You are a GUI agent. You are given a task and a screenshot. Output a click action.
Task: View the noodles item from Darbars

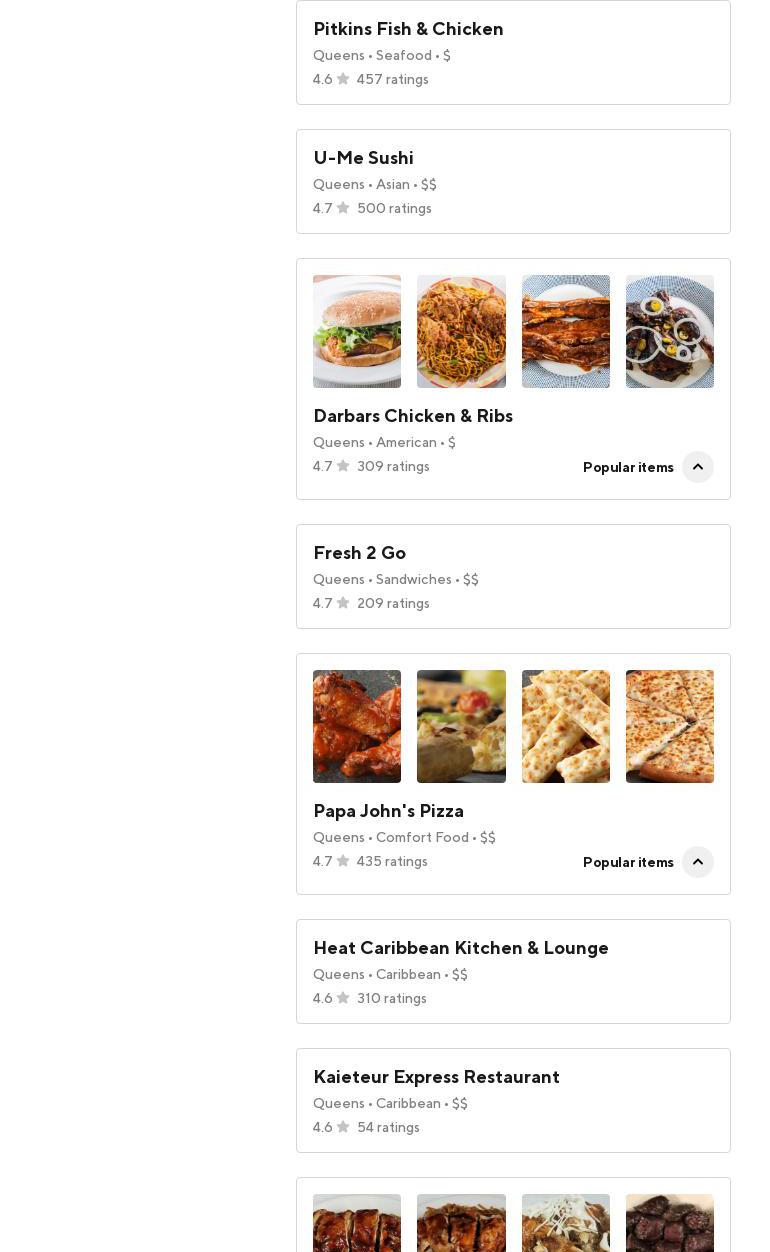pyautogui.click(x=461, y=331)
